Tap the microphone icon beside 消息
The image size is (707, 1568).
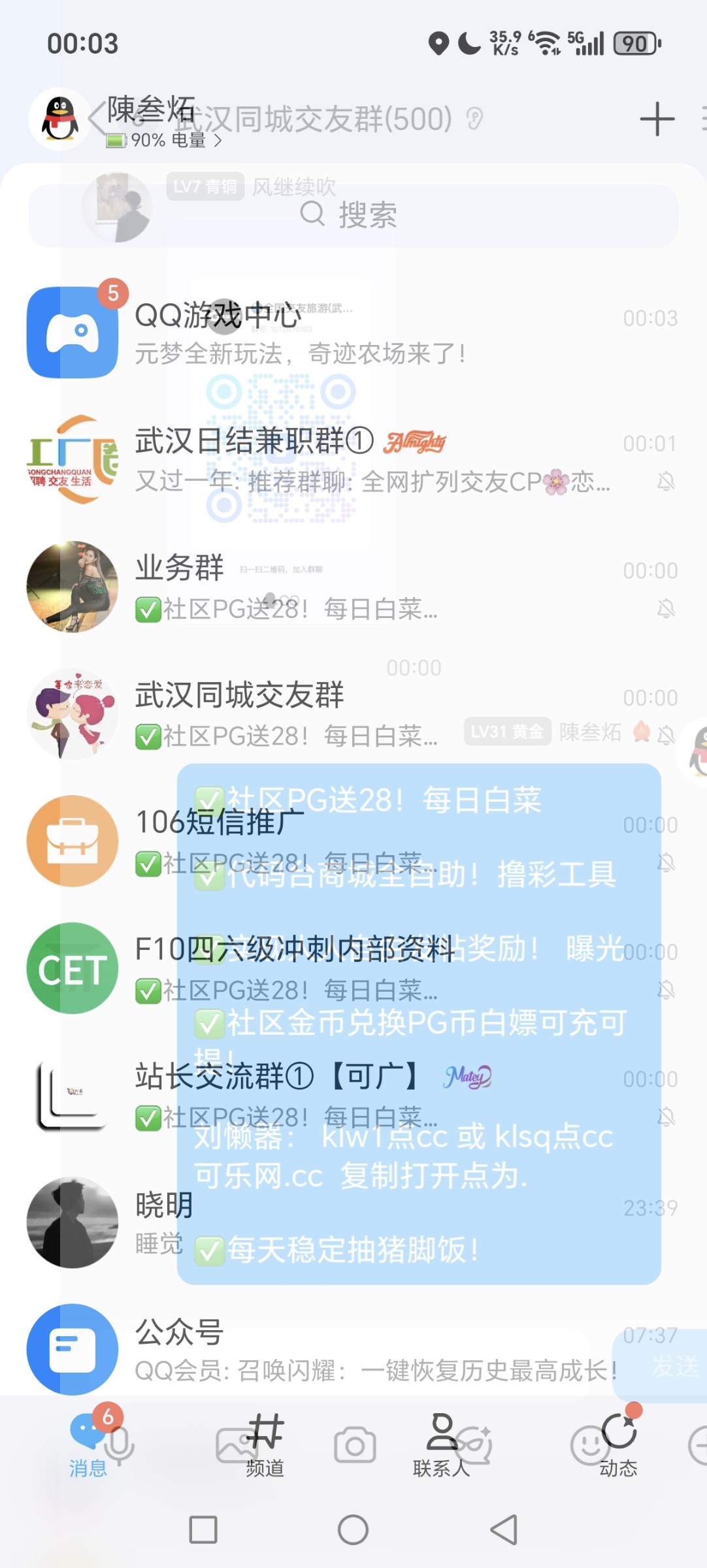tap(119, 1447)
